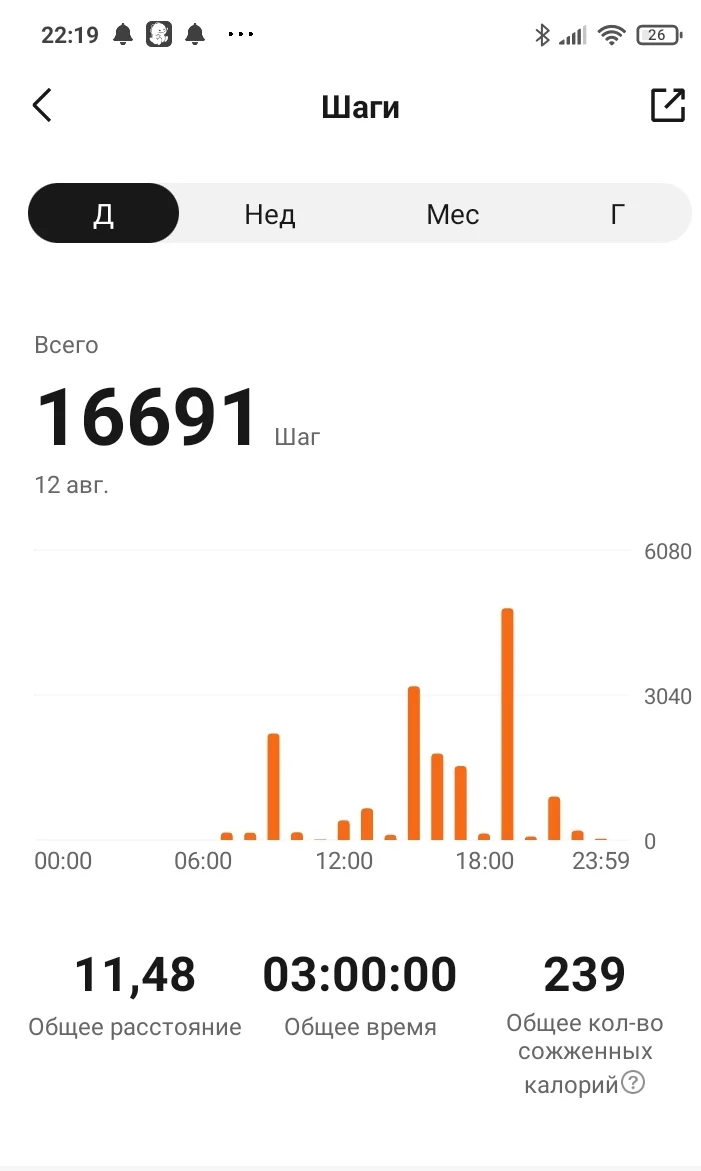Switch to the Мес monthly view
701x1171 pixels.
(x=452, y=214)
